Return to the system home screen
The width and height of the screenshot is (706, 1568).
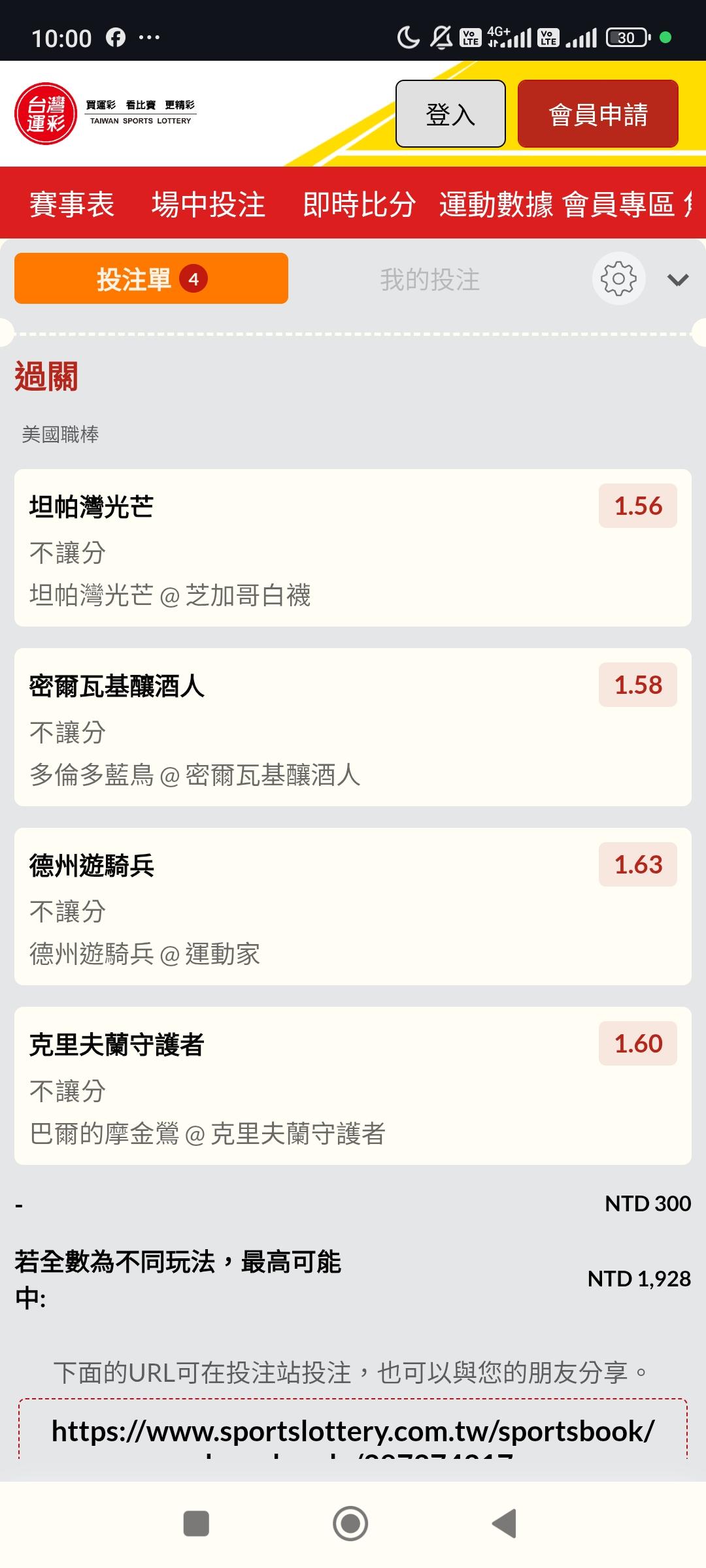[350, 1524]
